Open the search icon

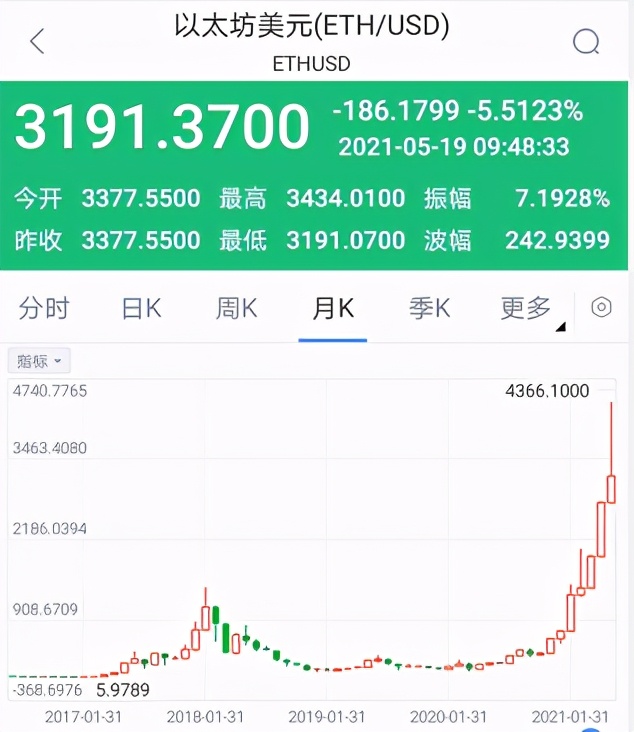[x=586, y=42]
